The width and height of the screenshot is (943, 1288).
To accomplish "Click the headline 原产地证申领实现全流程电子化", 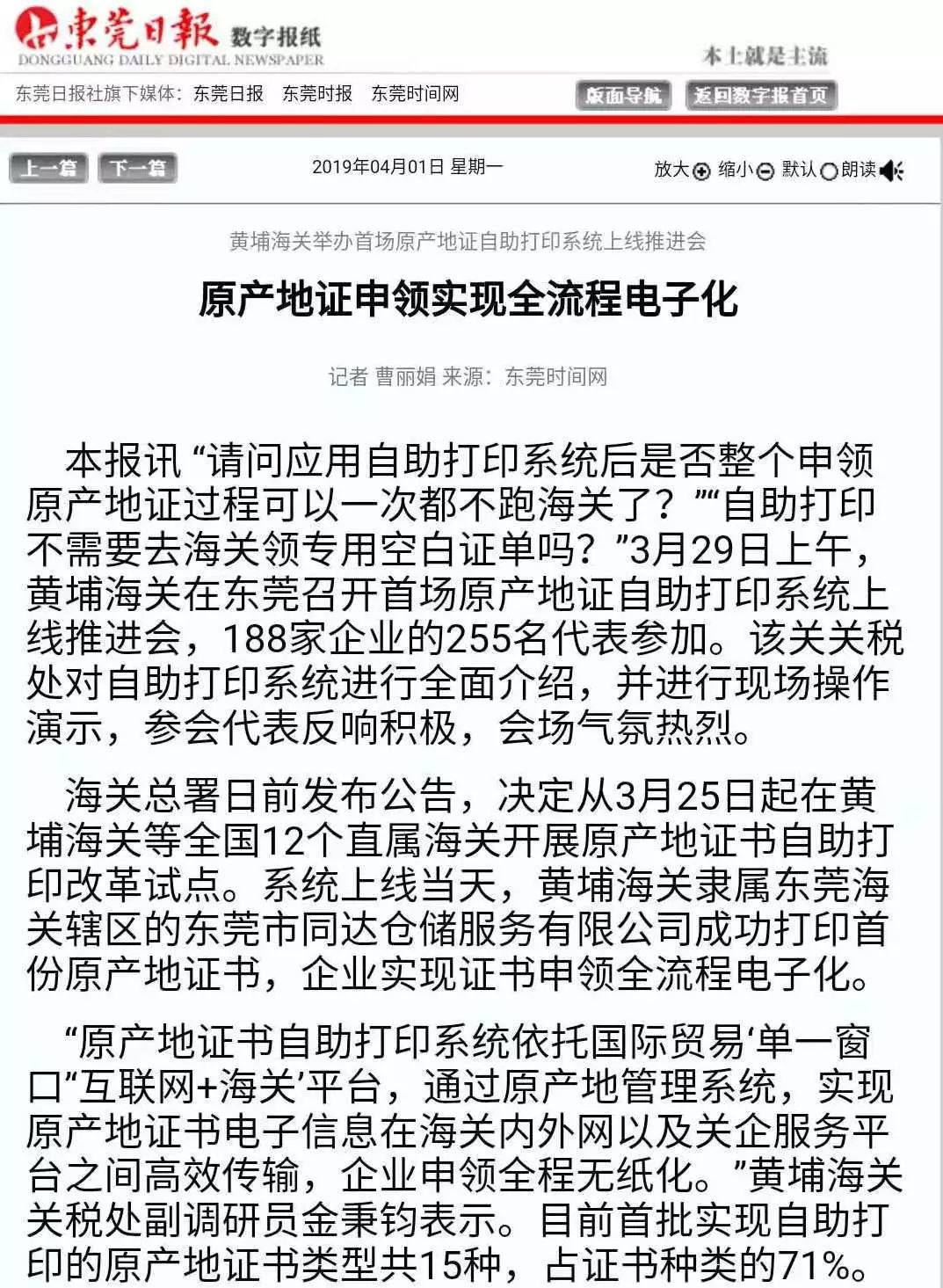I will [x=471, y=299].
